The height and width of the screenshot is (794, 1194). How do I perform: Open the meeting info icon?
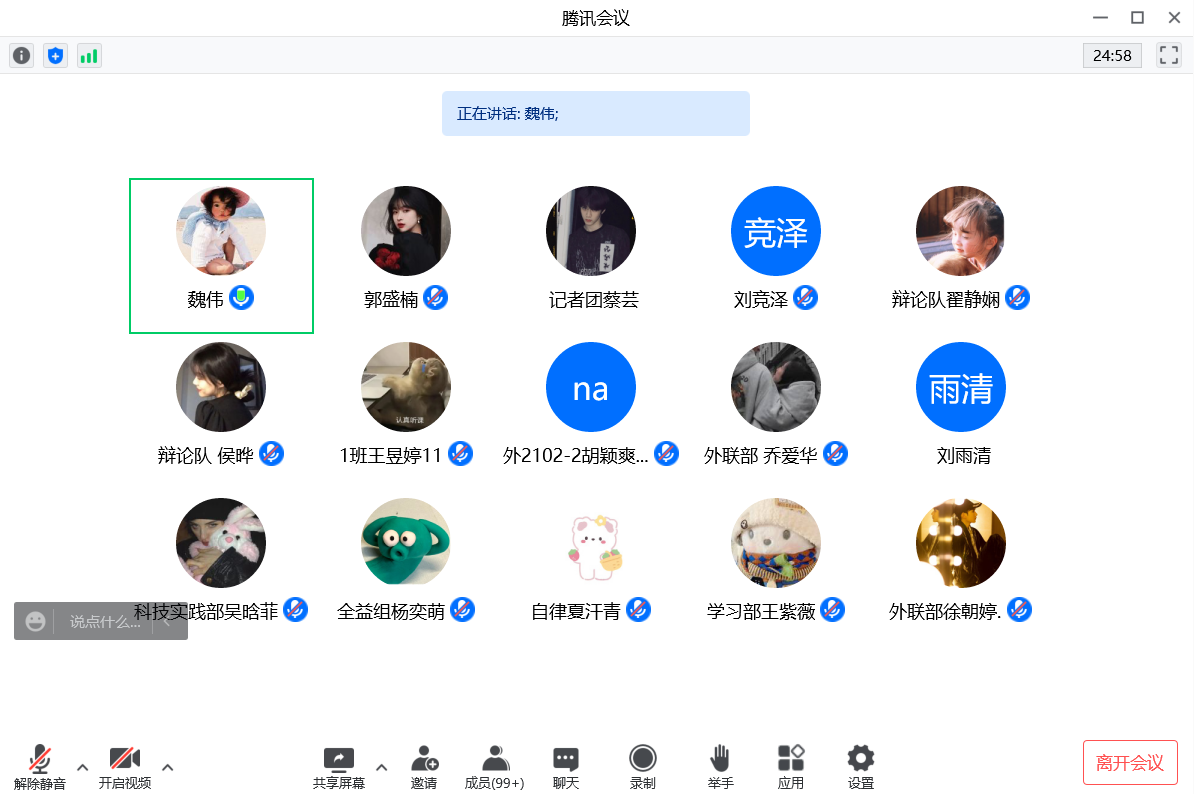click(x=21, y=55)
